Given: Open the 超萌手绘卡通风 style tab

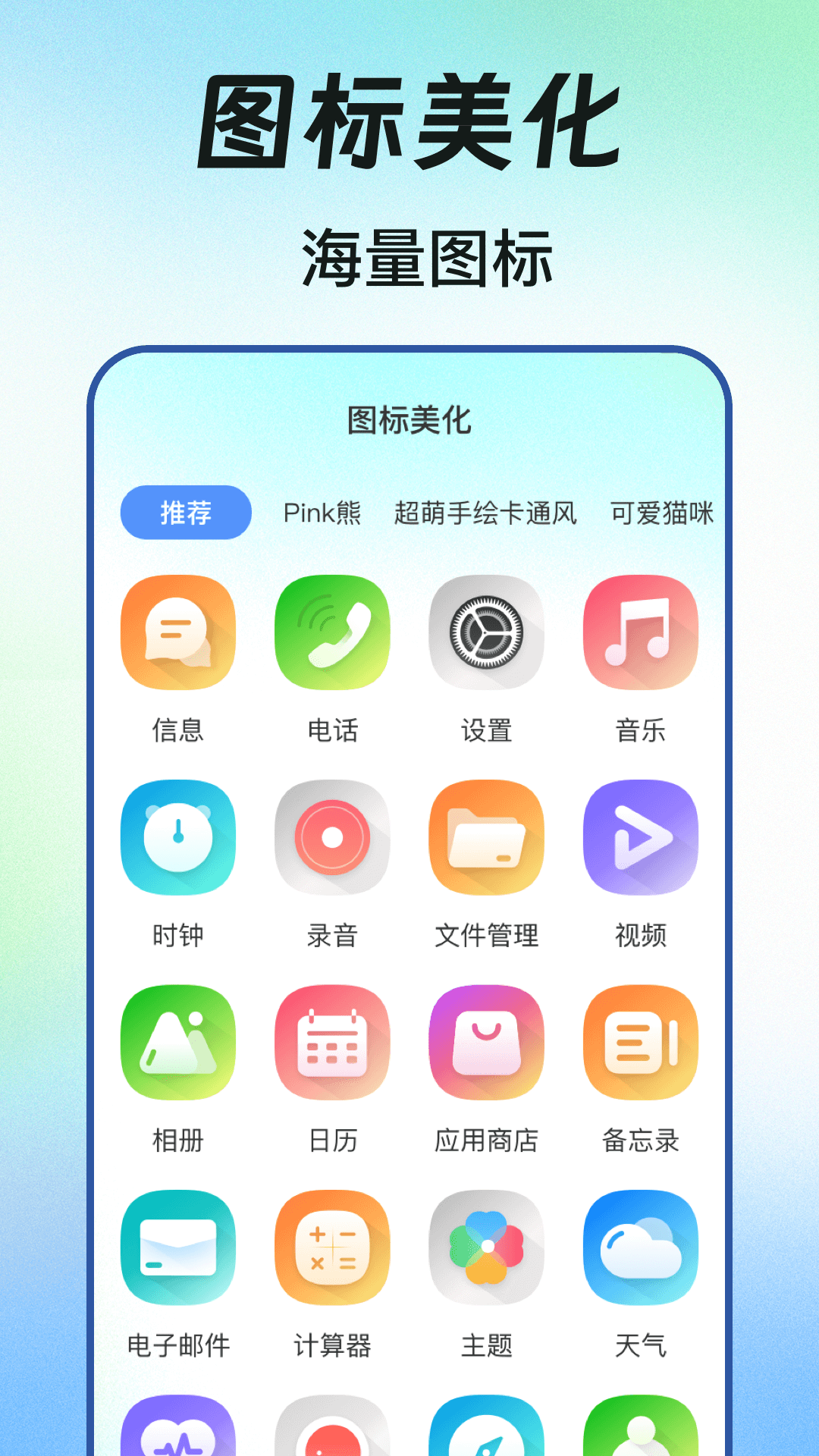Looking at the screenshot, I should (488, 513).
